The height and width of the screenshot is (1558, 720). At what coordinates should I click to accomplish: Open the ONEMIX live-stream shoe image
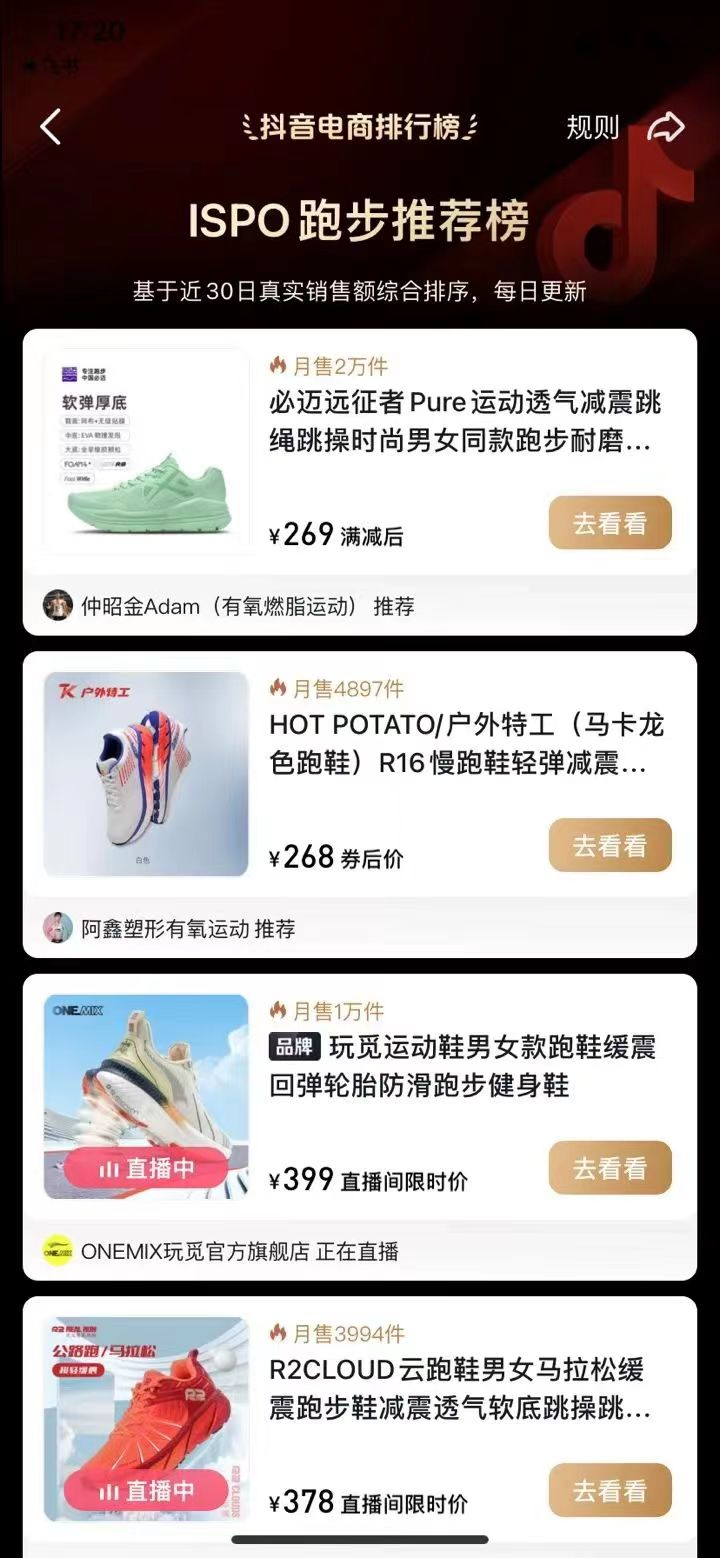146,1096
